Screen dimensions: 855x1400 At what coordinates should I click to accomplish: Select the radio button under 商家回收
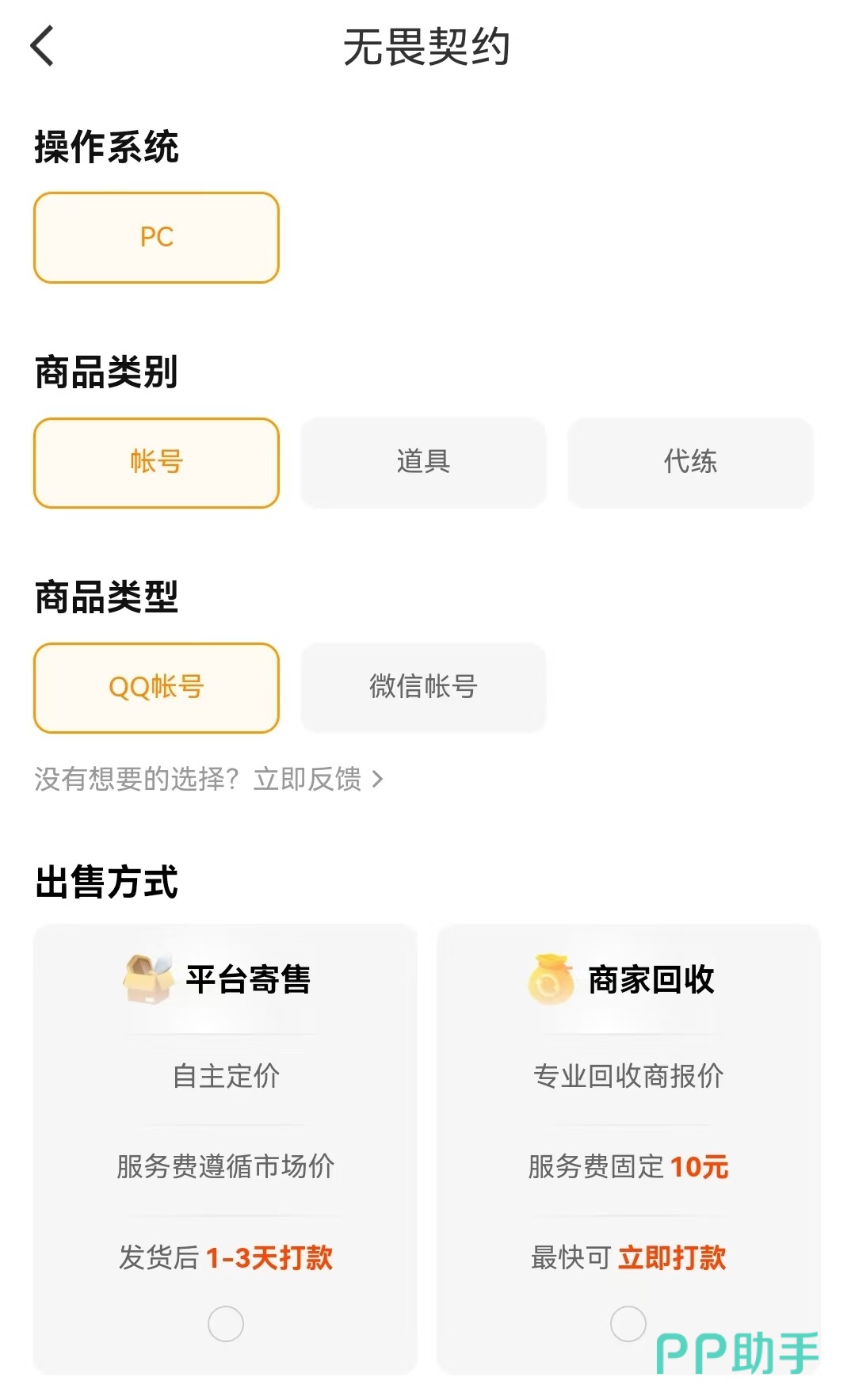click(x=628, y=1322)
